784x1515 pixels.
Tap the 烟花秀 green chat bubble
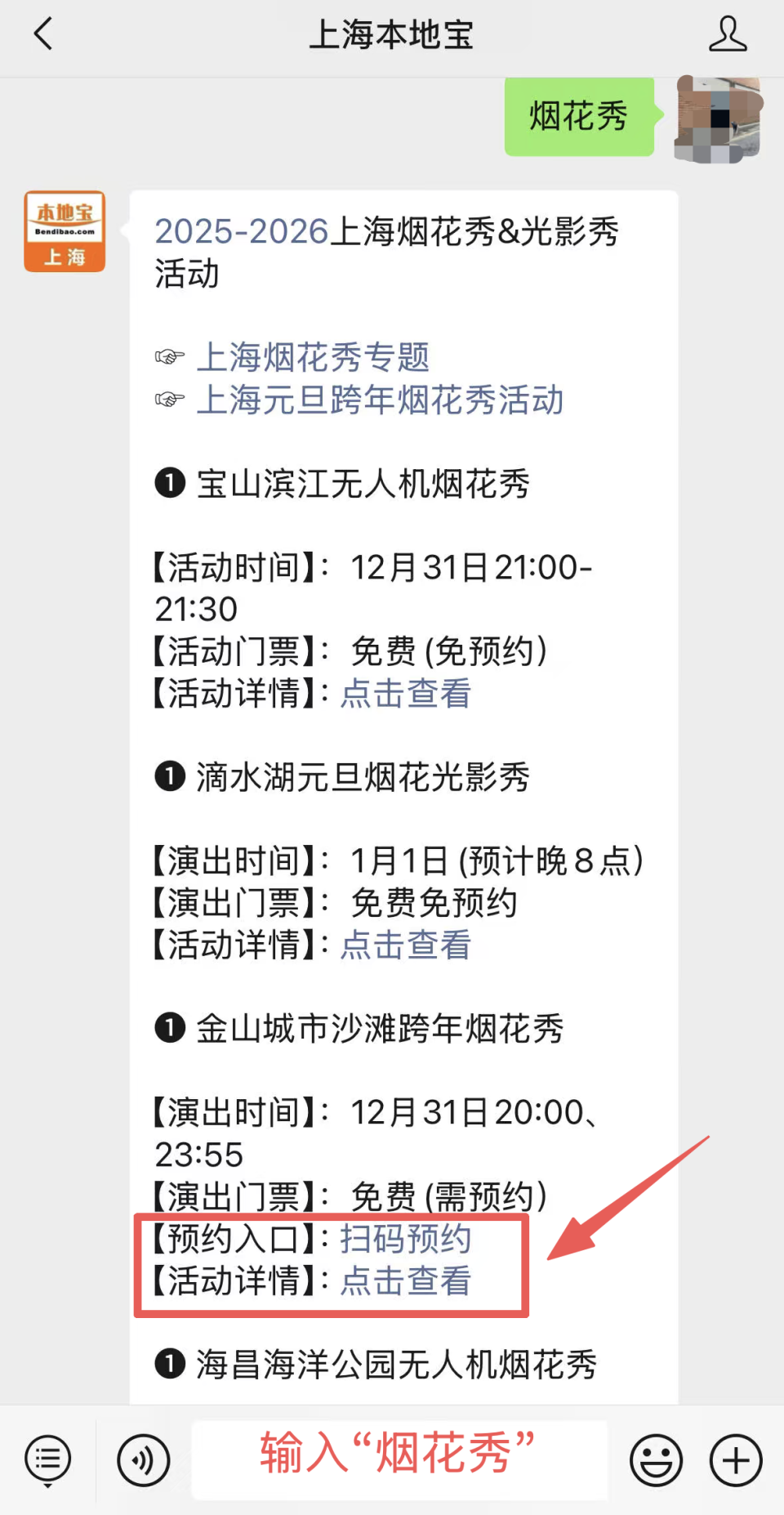(x=578, y=117)
